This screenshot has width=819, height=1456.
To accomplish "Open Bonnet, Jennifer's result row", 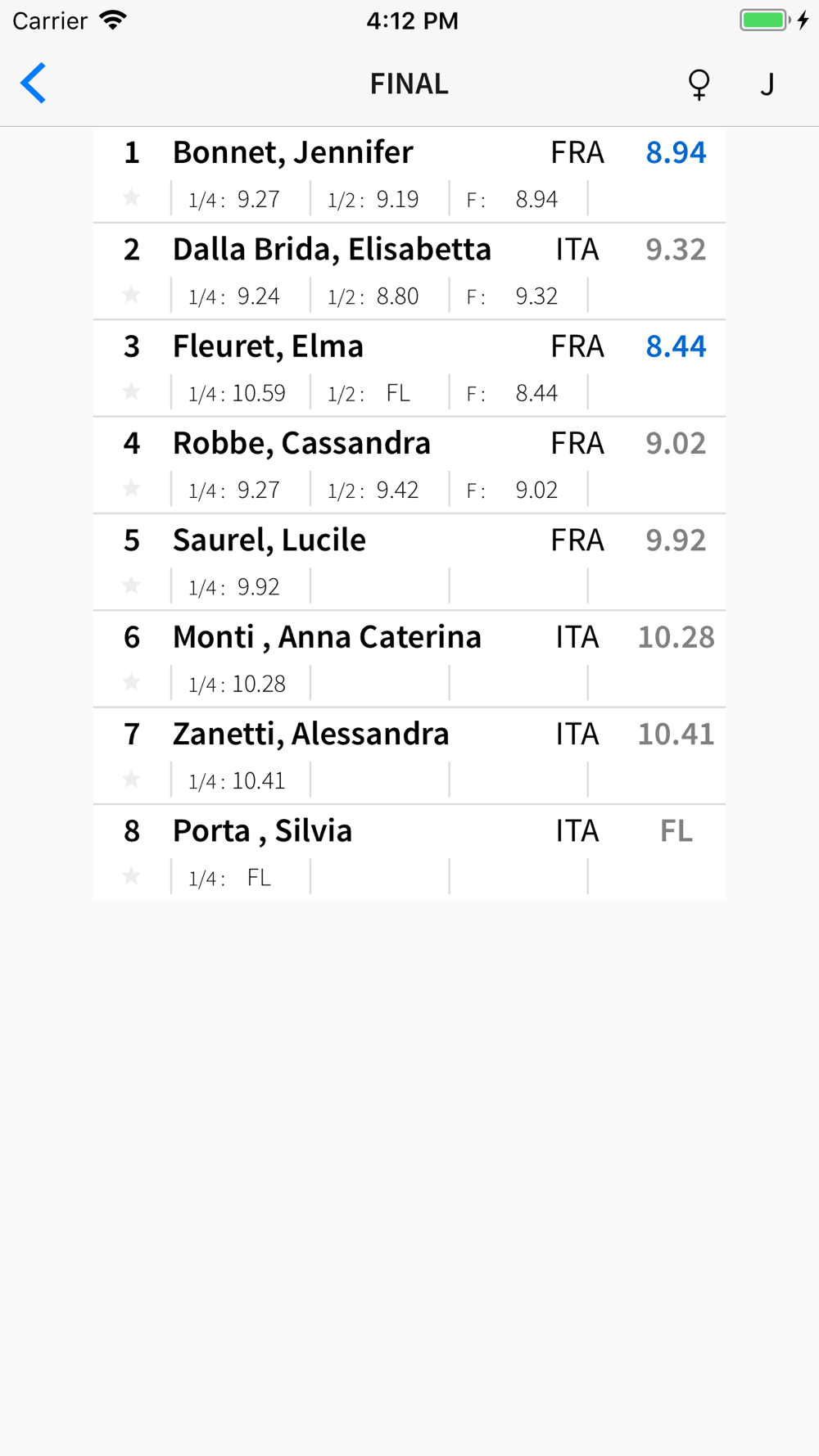I will (409, 174).
